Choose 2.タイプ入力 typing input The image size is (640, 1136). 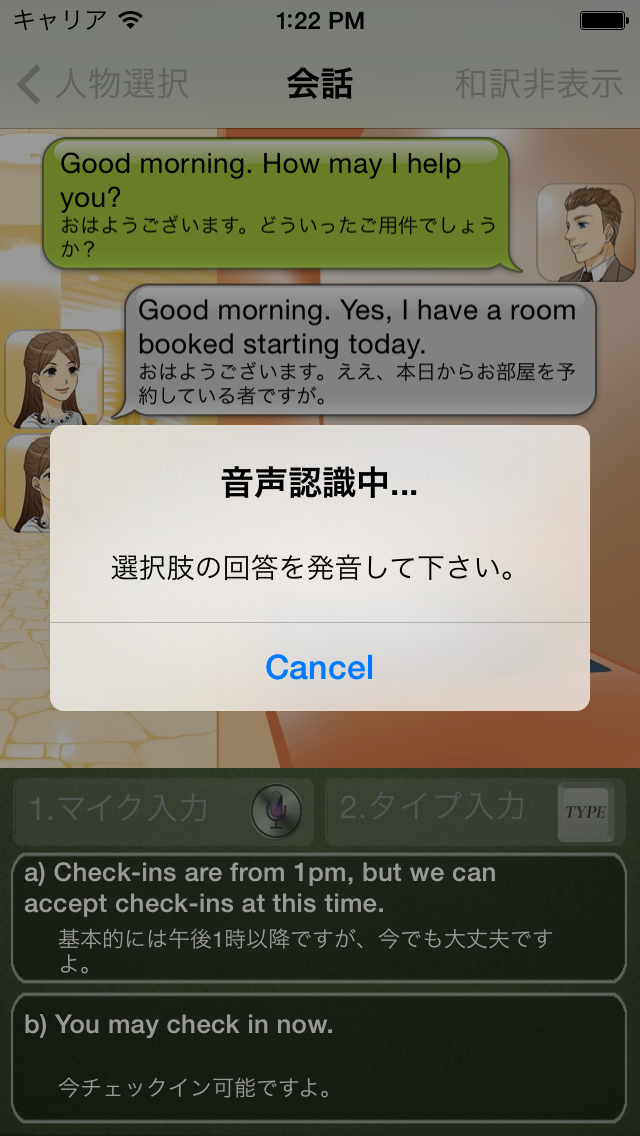[475, 809]
